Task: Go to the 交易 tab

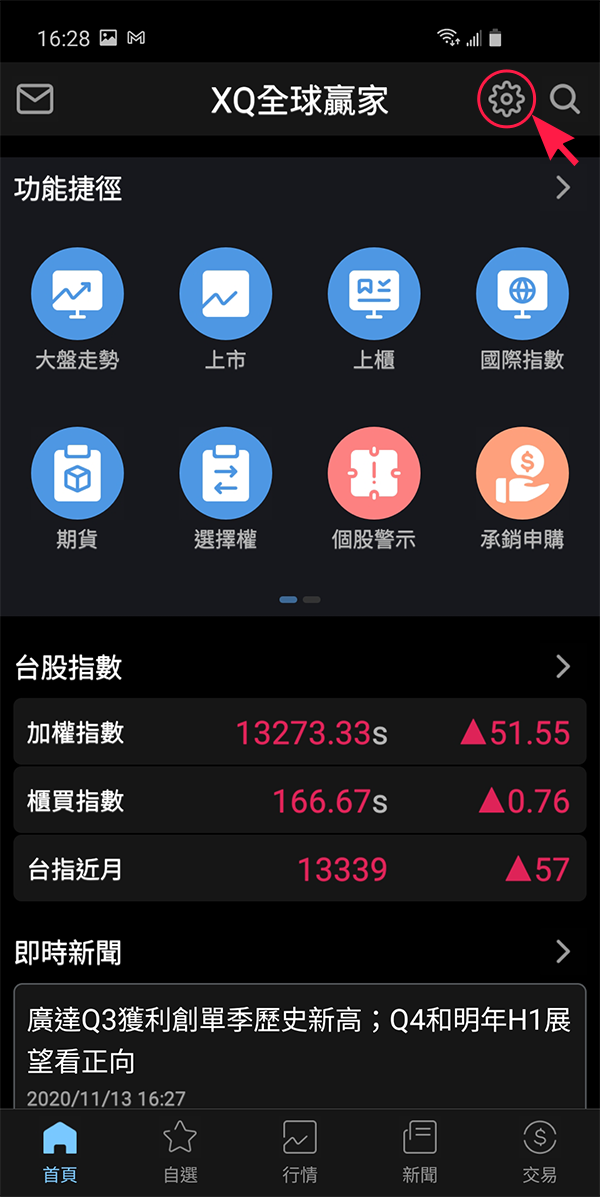Action: tap(540, 1152)
